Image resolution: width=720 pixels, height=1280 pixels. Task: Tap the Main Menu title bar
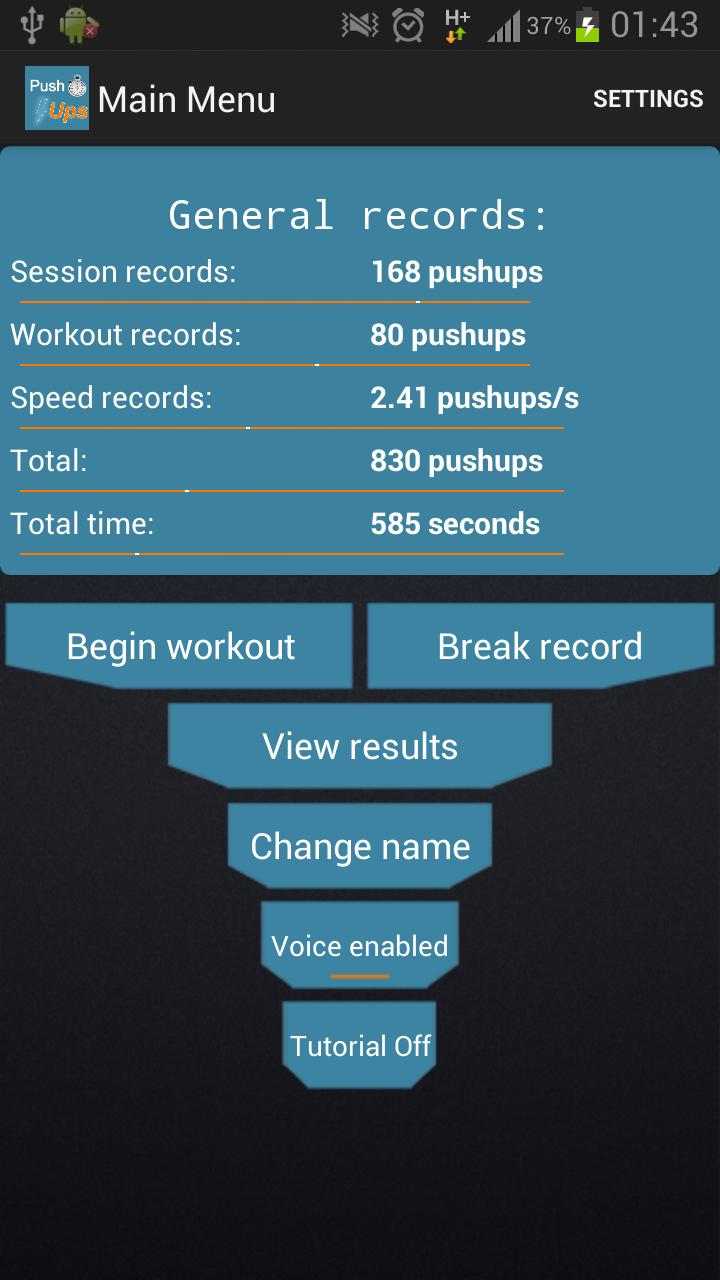(x=188, y=98)
